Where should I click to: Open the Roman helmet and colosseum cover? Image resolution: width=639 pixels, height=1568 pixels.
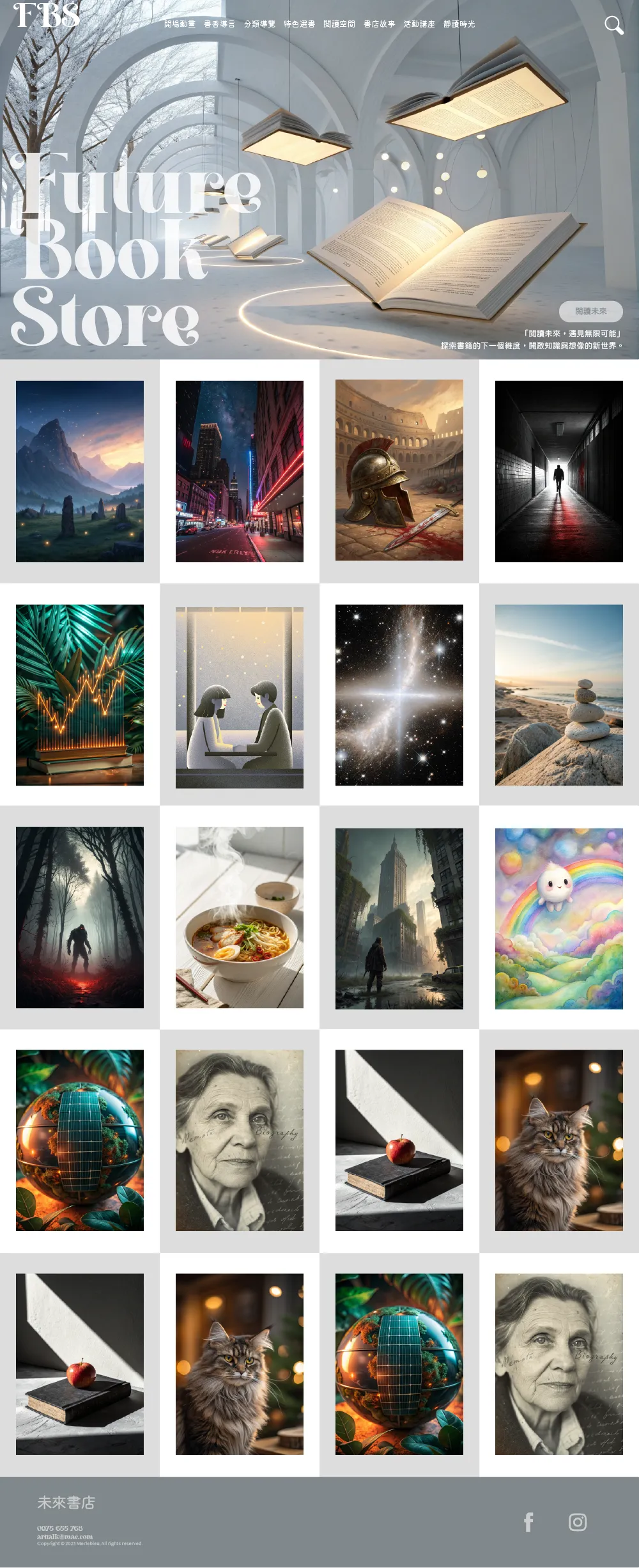coord(399,470)
